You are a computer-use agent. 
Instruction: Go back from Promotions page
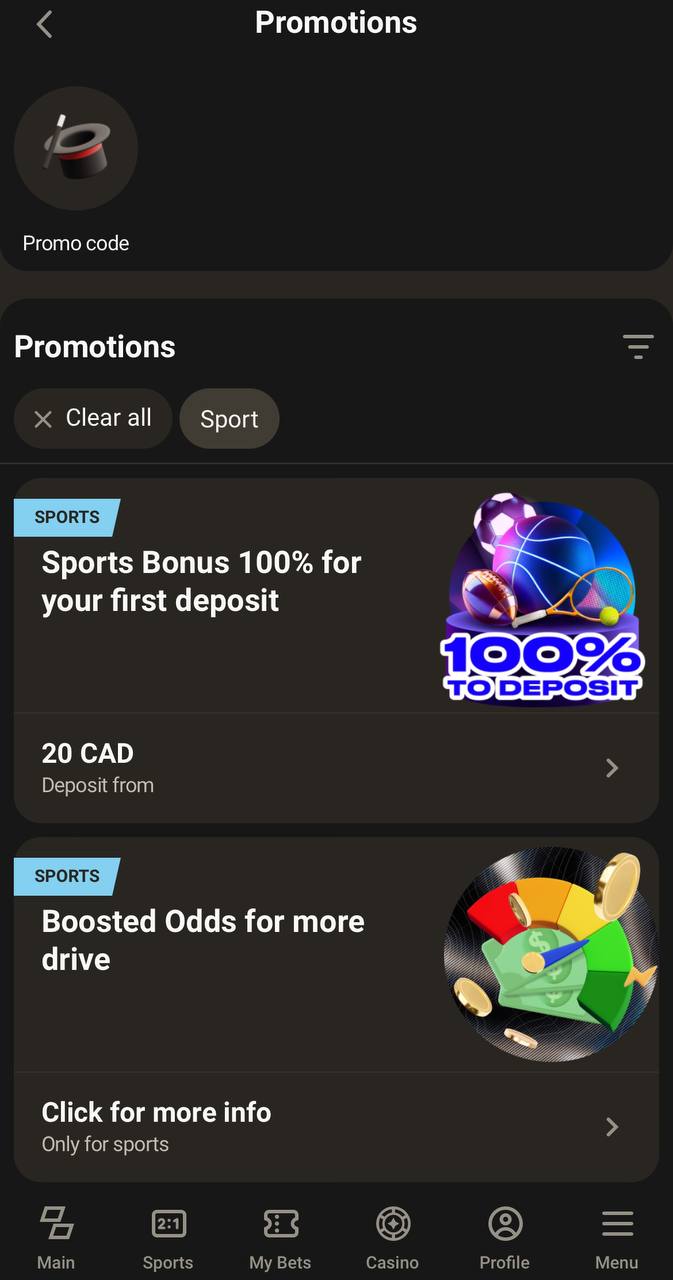tap(44, 24)
